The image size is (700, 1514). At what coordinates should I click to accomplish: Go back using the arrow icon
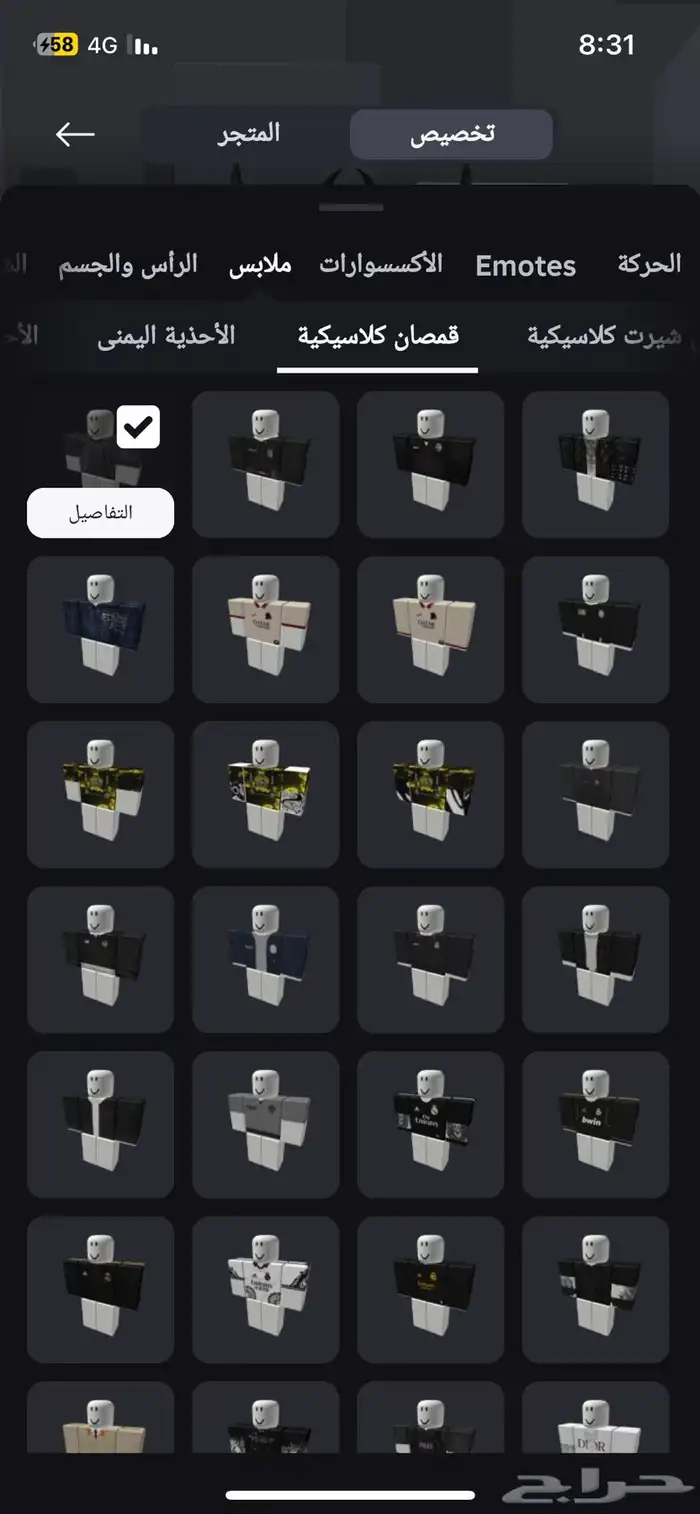(x=75, y=134)
